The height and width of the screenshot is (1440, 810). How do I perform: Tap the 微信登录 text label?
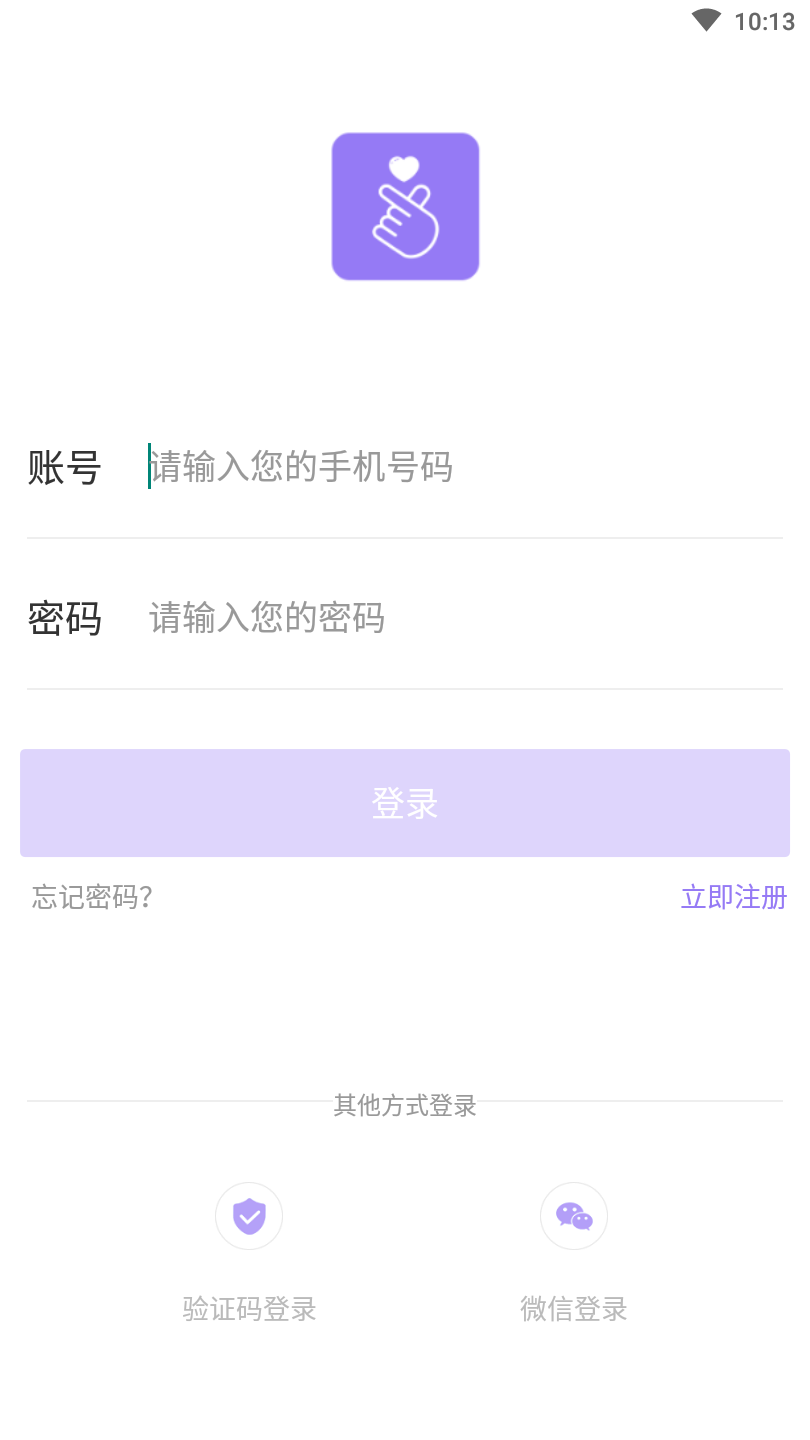point(573,1309)
